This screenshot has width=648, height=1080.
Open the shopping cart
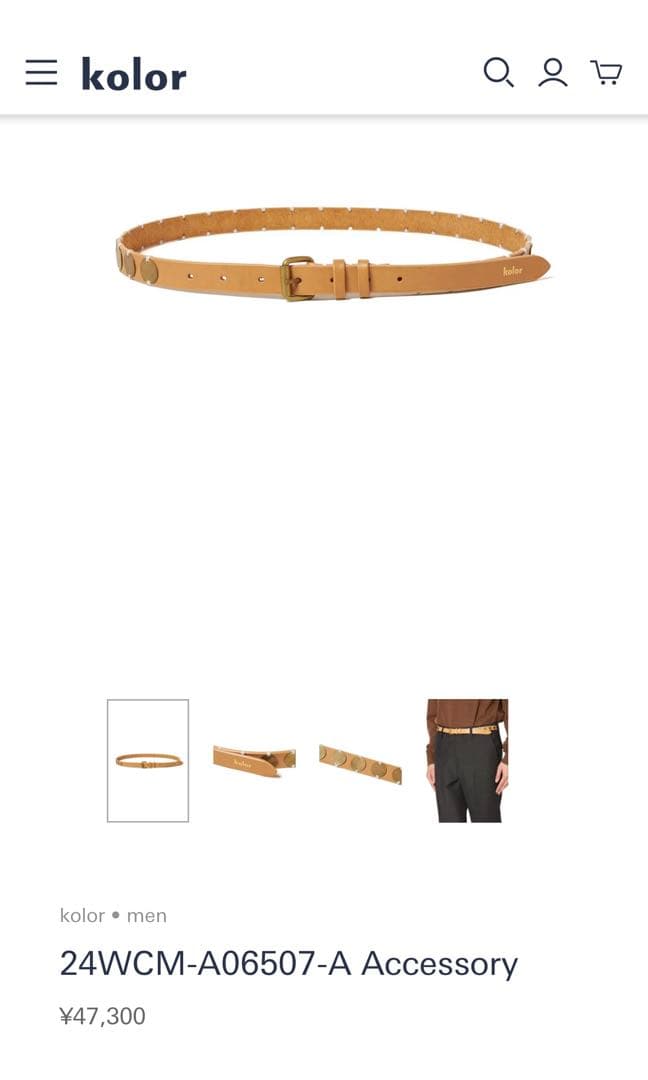click(x=606, y=73)
